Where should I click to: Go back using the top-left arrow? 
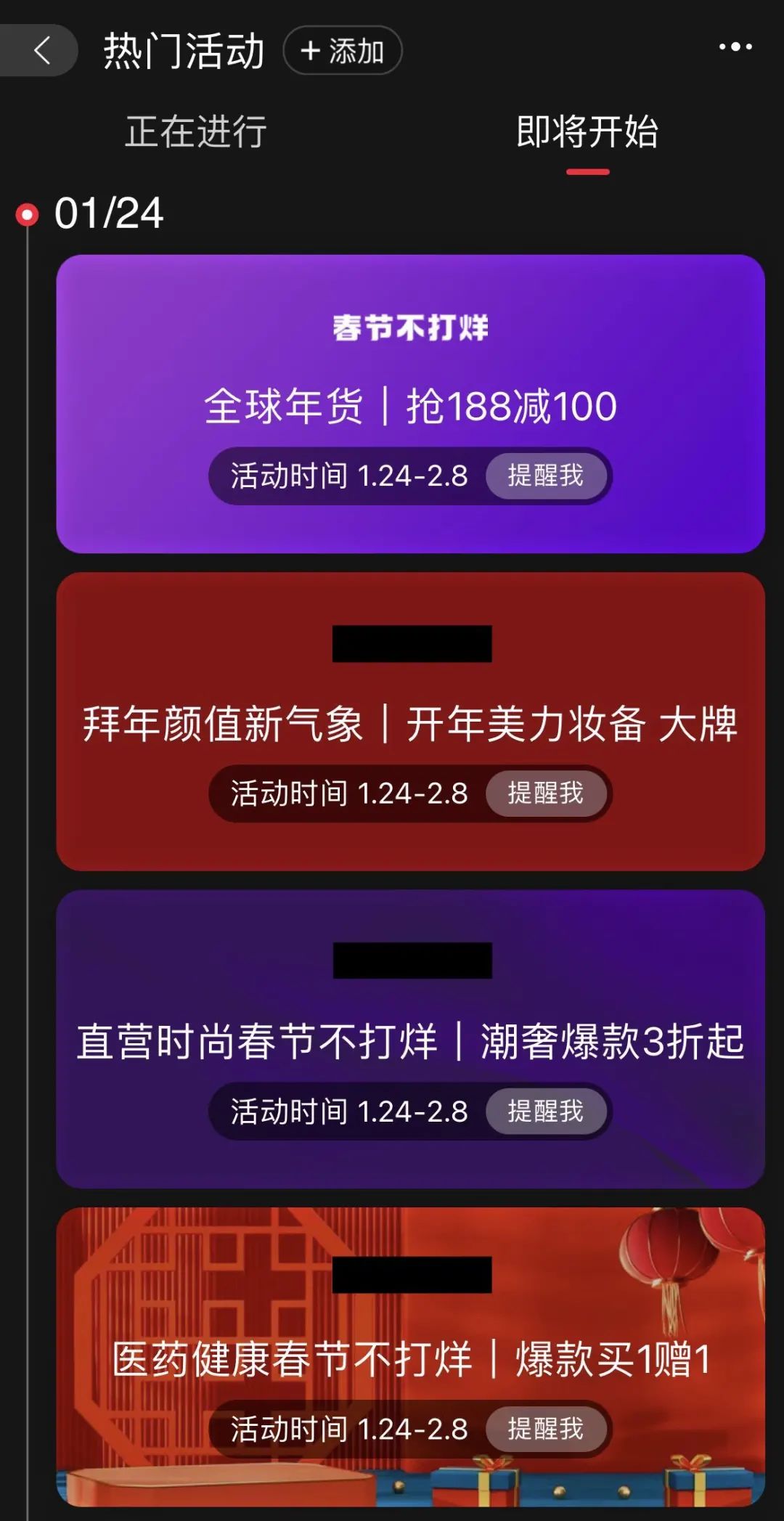click(42, 50)
